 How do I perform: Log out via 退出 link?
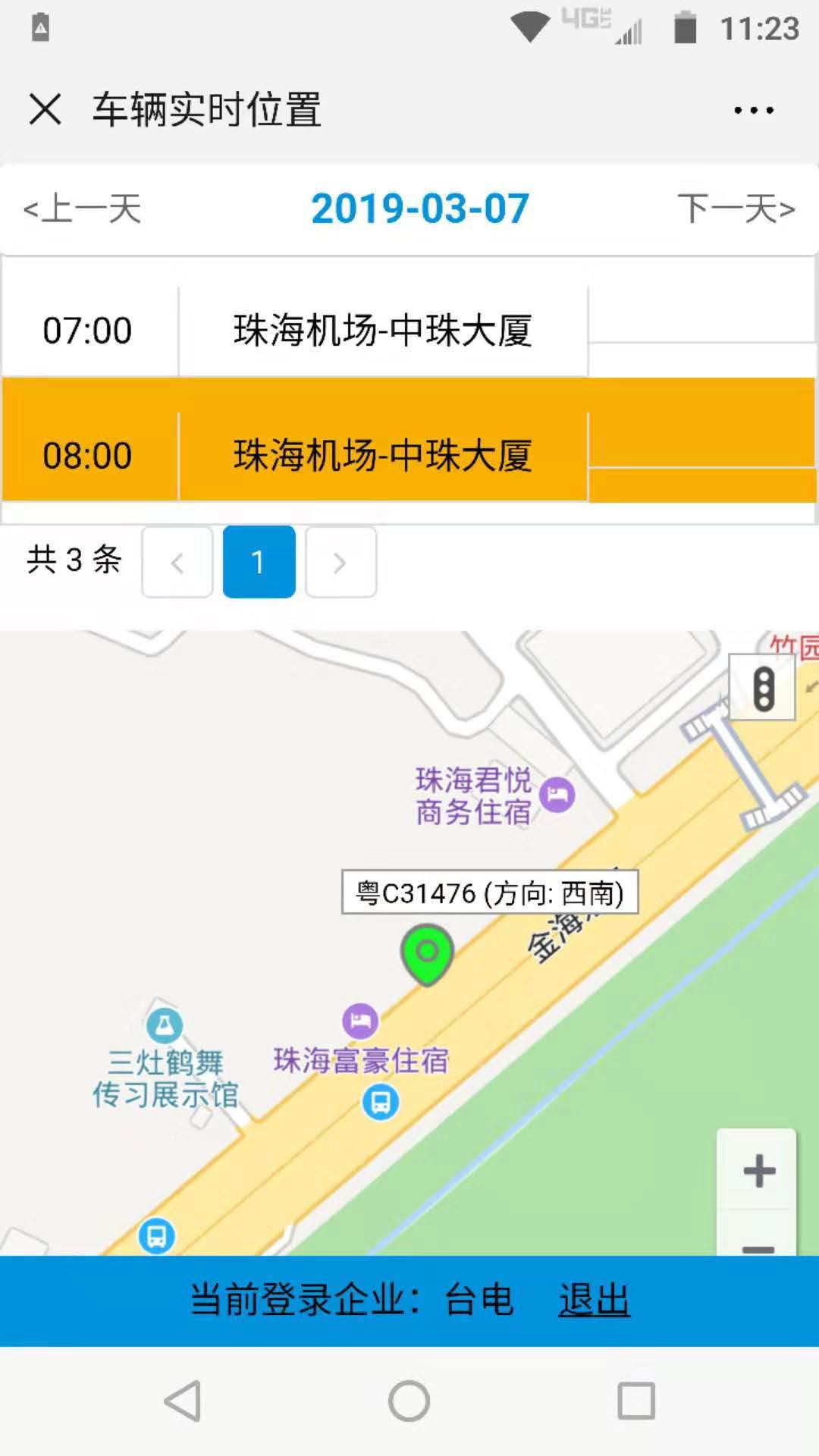pyautogui.click(x=594, y=1301)
